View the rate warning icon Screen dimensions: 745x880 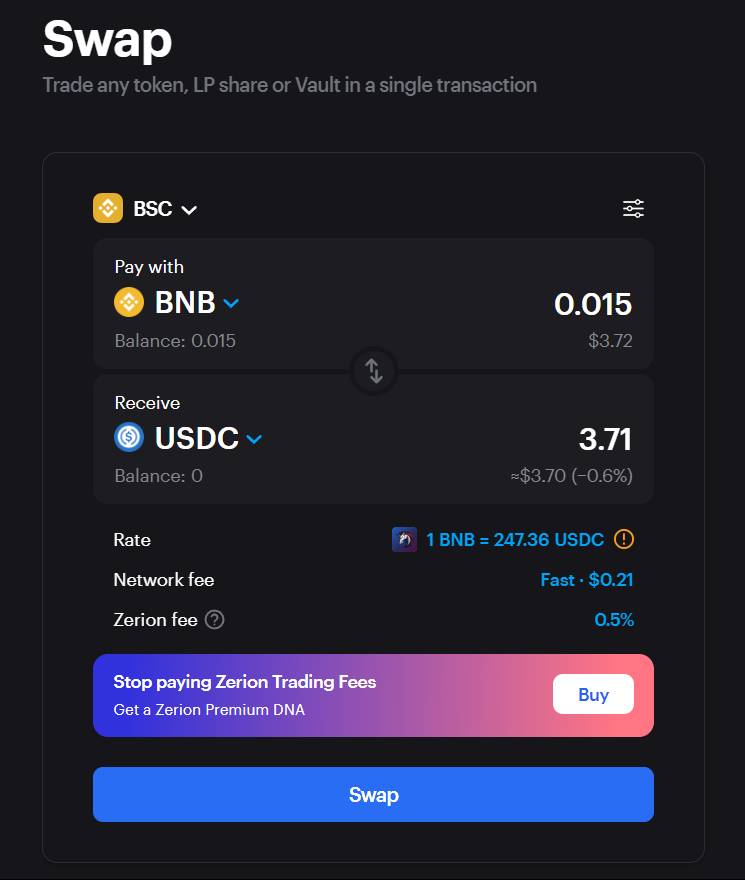coord(624,540)
